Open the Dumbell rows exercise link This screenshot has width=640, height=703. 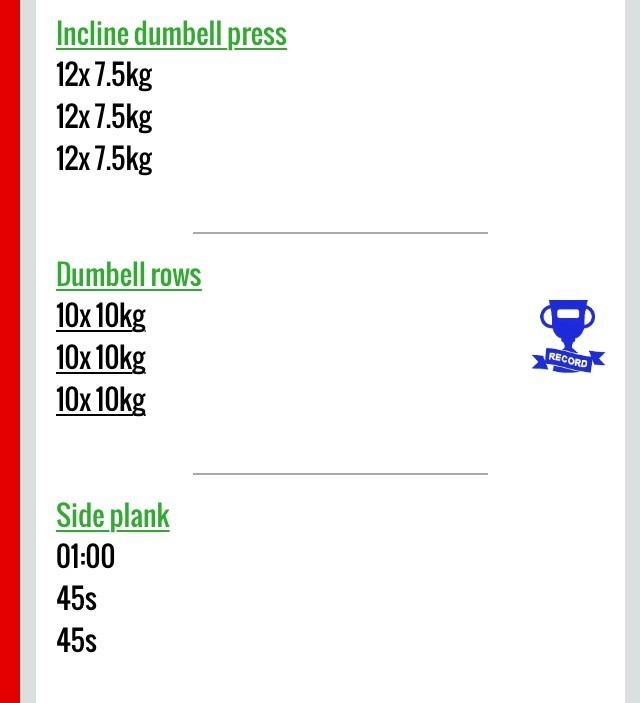pyautogui.click(x=128, y=275)
